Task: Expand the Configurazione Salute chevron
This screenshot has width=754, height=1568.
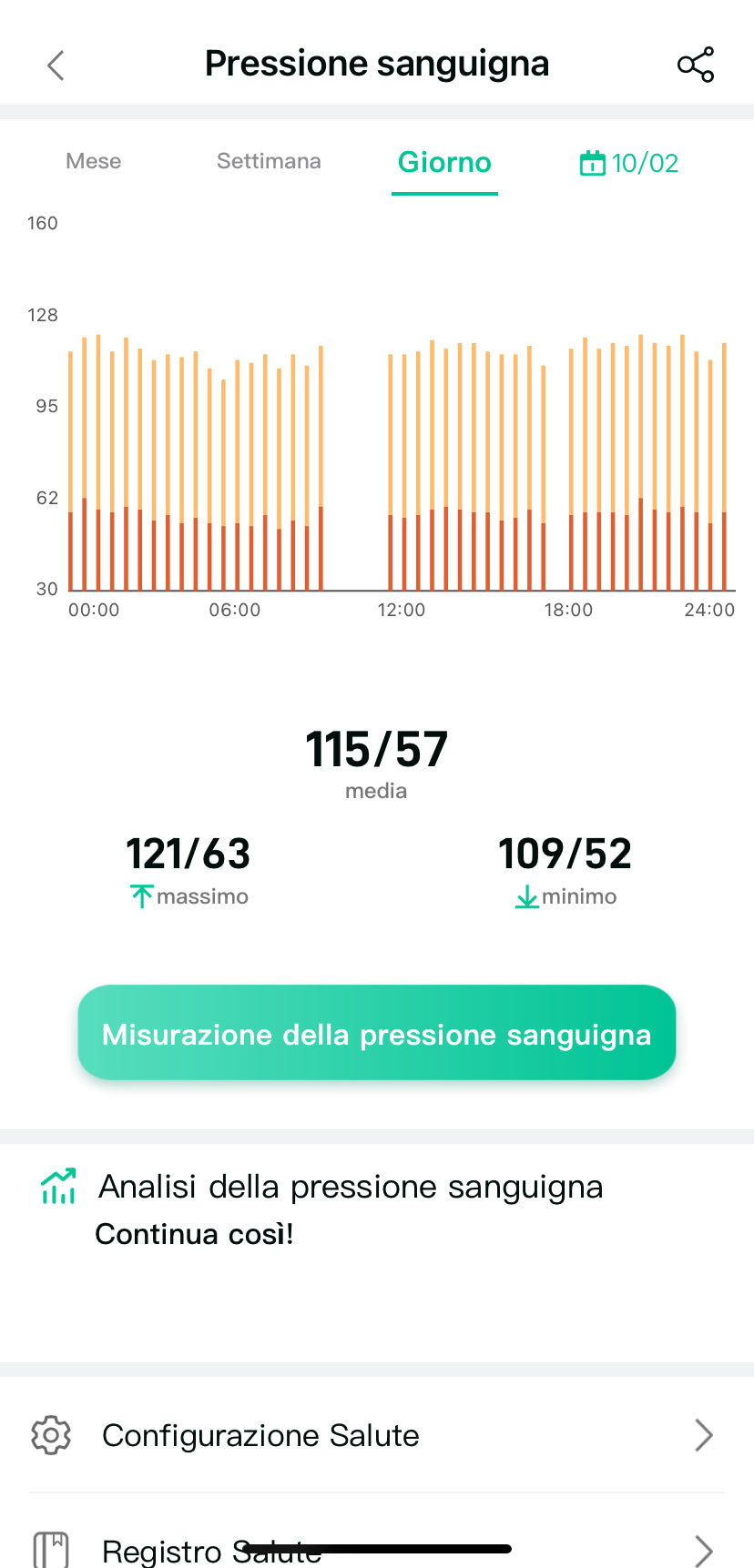Action: (702, 1435)
